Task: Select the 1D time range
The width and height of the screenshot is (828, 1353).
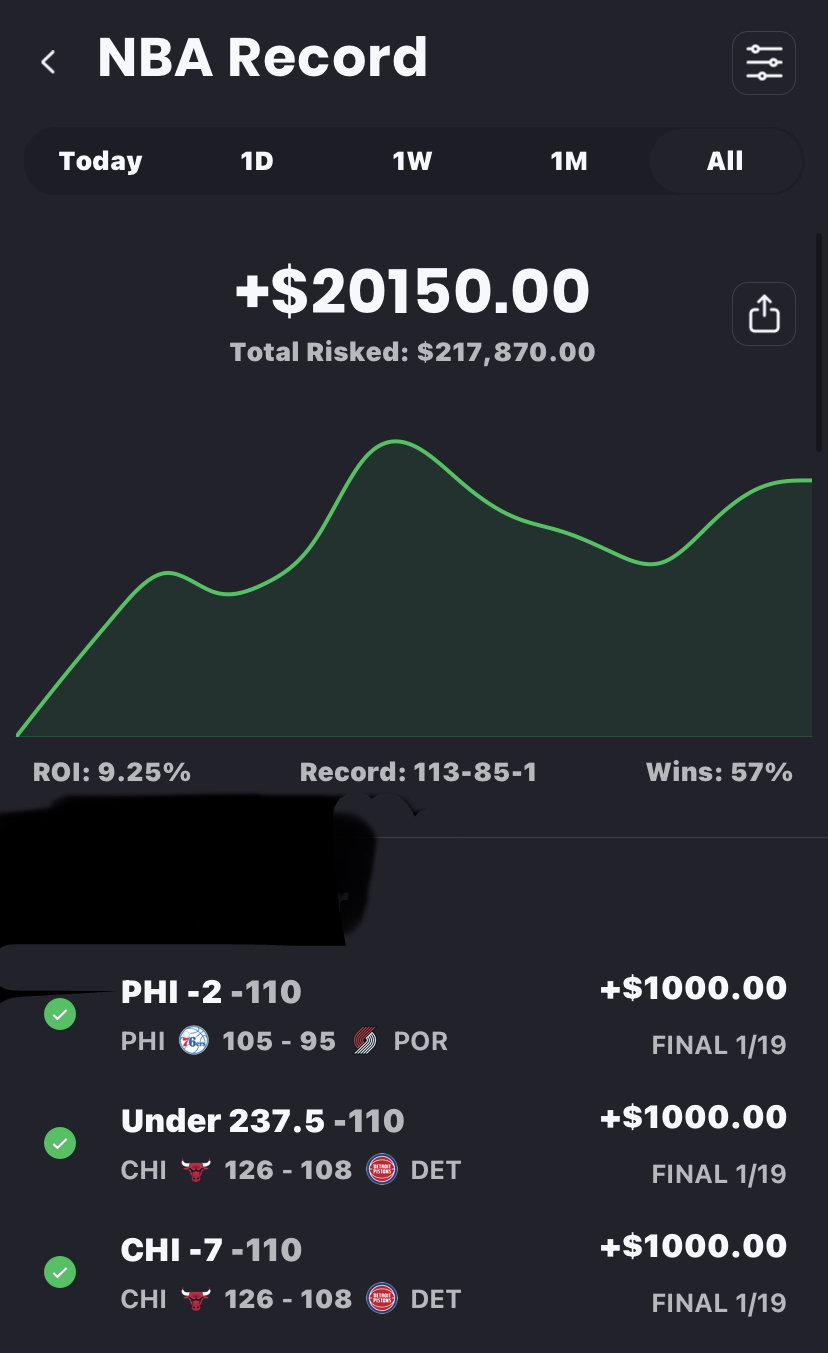Action: click(257, 161)
